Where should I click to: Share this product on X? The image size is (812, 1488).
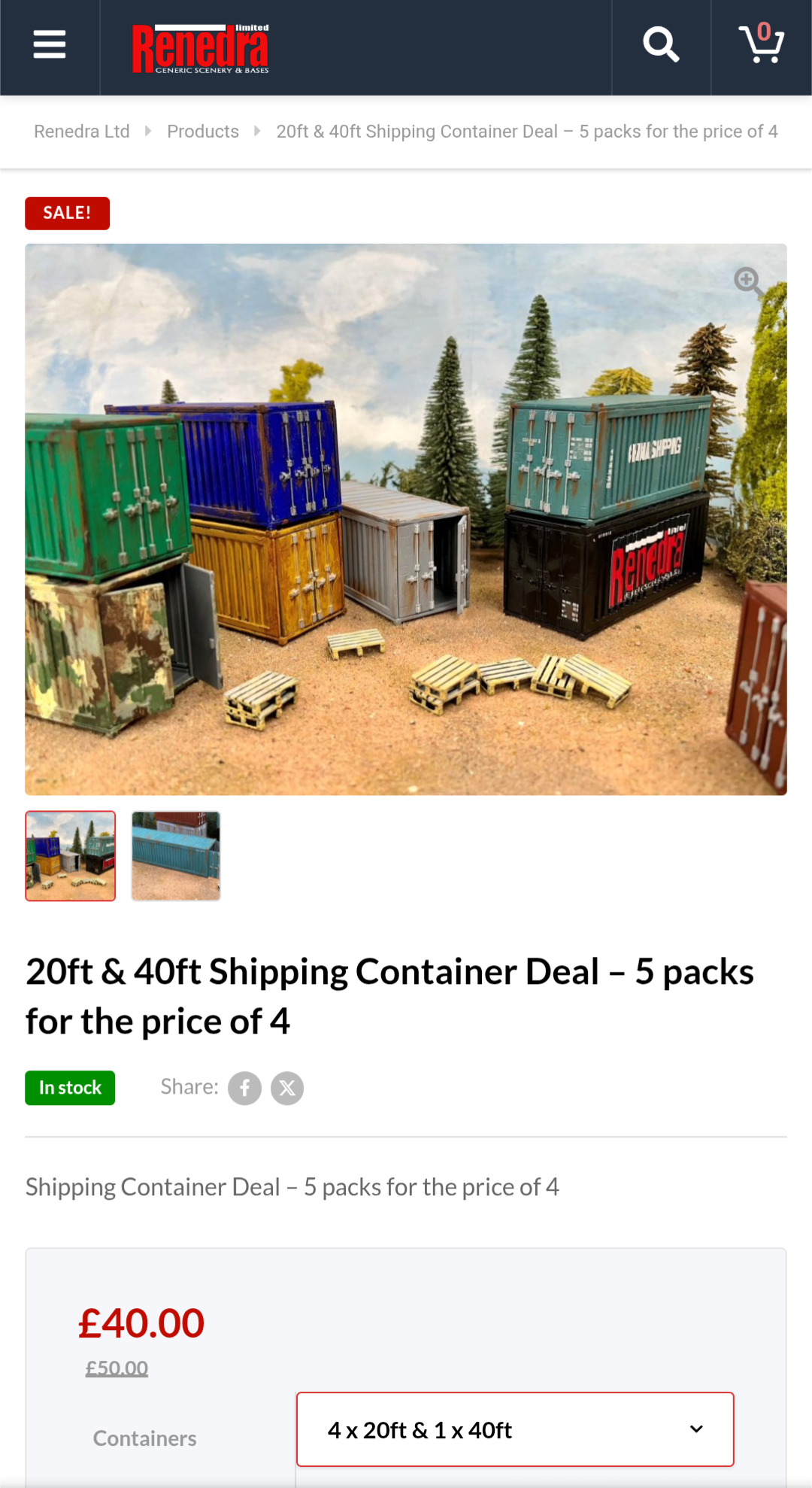tap(287, 1089)
